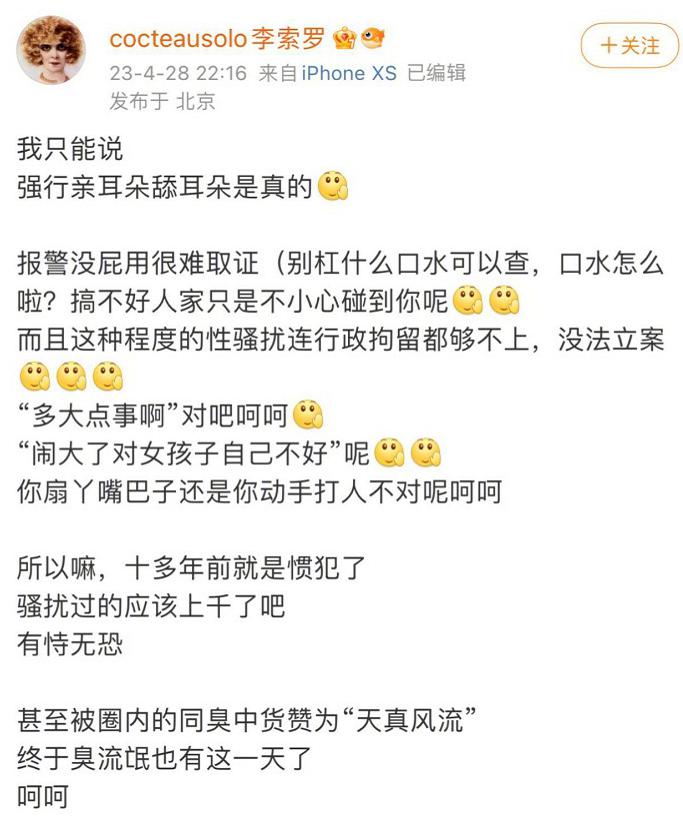Open the poster's profile picture
The width and height of the screenshot is (683, 832).
(51, 50)
